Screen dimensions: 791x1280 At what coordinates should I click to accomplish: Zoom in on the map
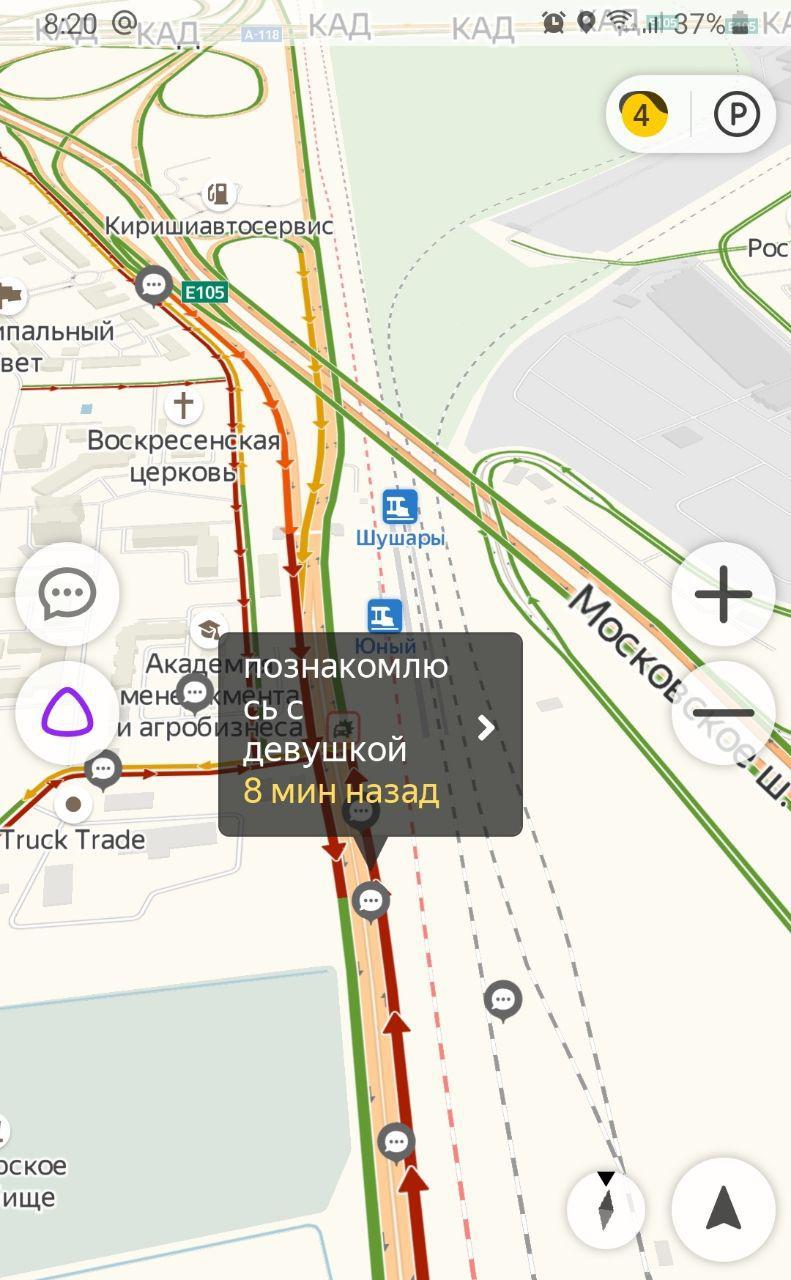click(x=723, y=595)
